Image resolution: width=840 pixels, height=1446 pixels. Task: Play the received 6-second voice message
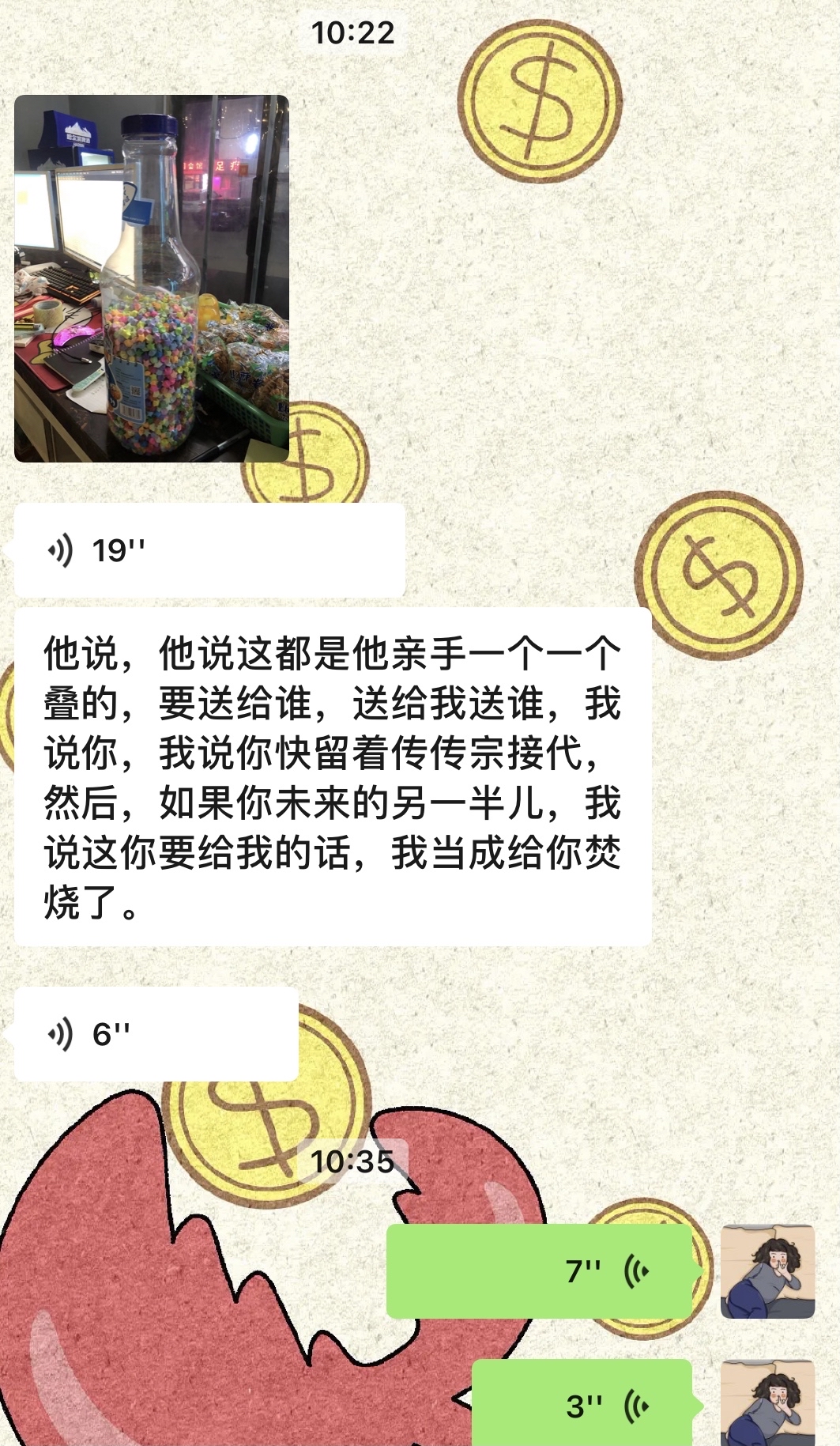pyautogui.click(x=156, y=1033)
